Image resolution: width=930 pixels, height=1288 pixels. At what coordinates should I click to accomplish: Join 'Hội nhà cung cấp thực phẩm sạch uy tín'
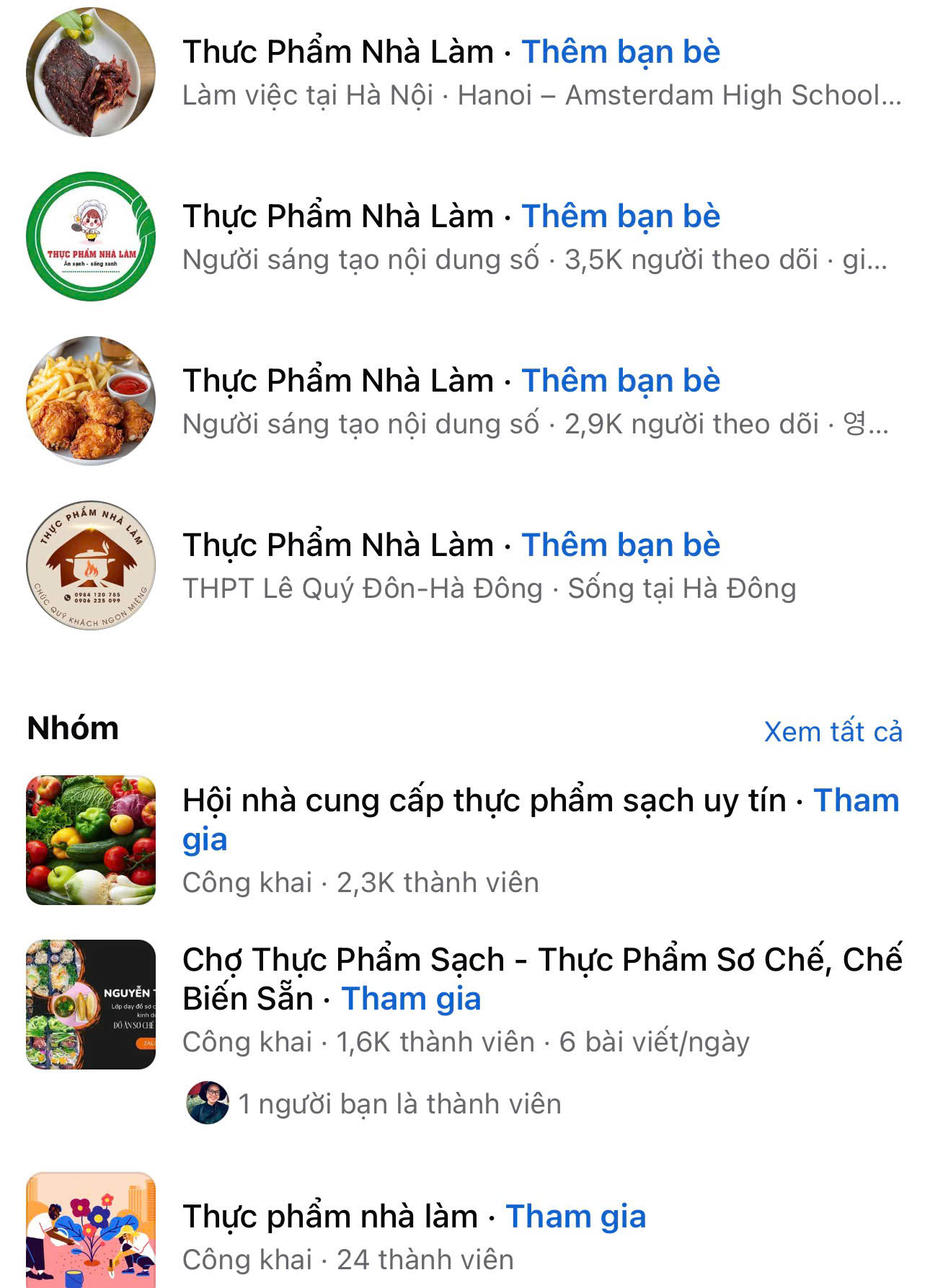pos(856,801)
